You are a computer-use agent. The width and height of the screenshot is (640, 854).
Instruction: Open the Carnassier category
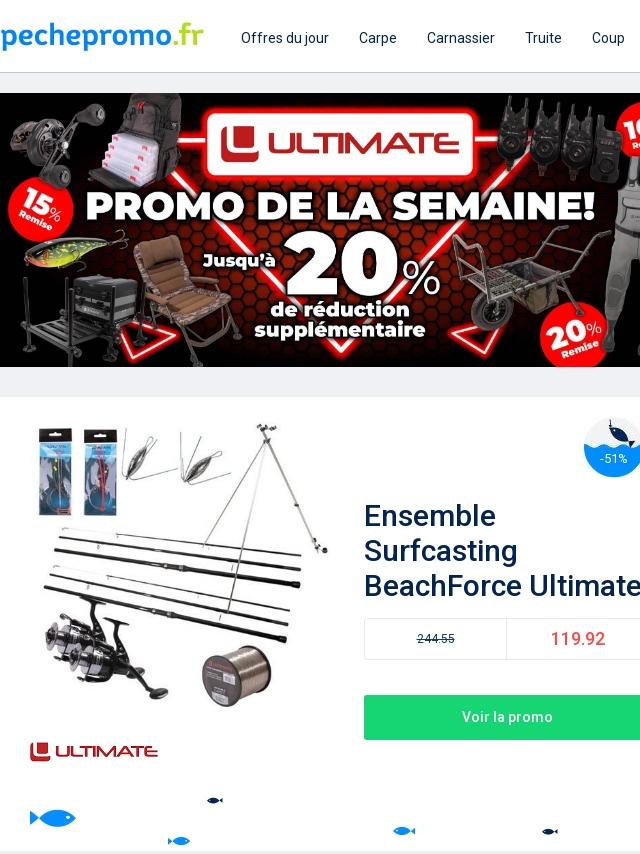[460, 38]
